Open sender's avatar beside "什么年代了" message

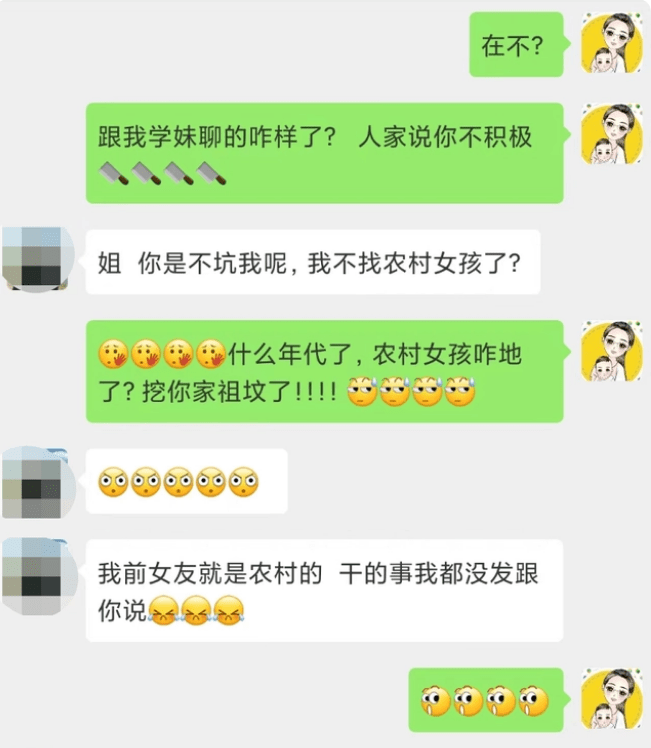(x=611, y=351)
